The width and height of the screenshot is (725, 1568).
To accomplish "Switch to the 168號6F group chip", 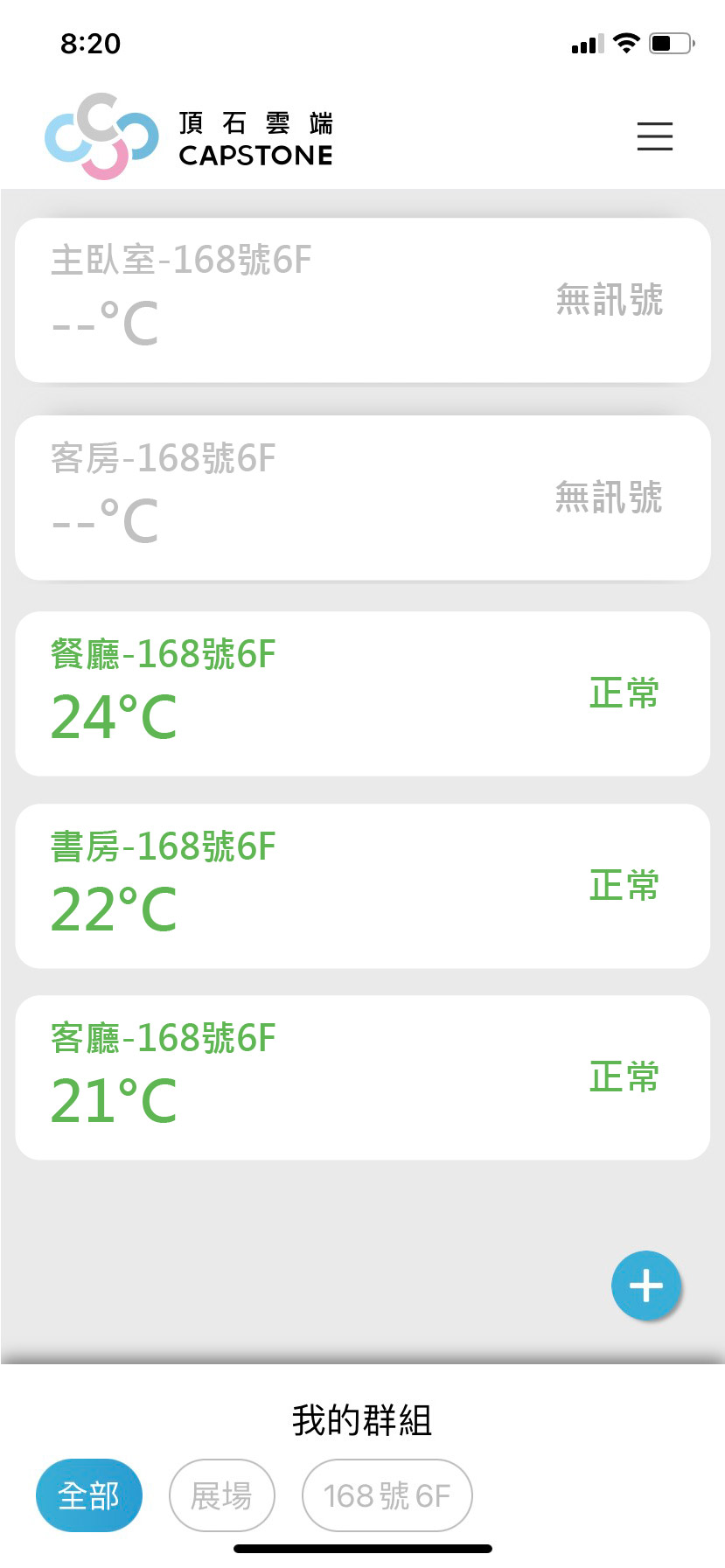I will coord(387,1495).
